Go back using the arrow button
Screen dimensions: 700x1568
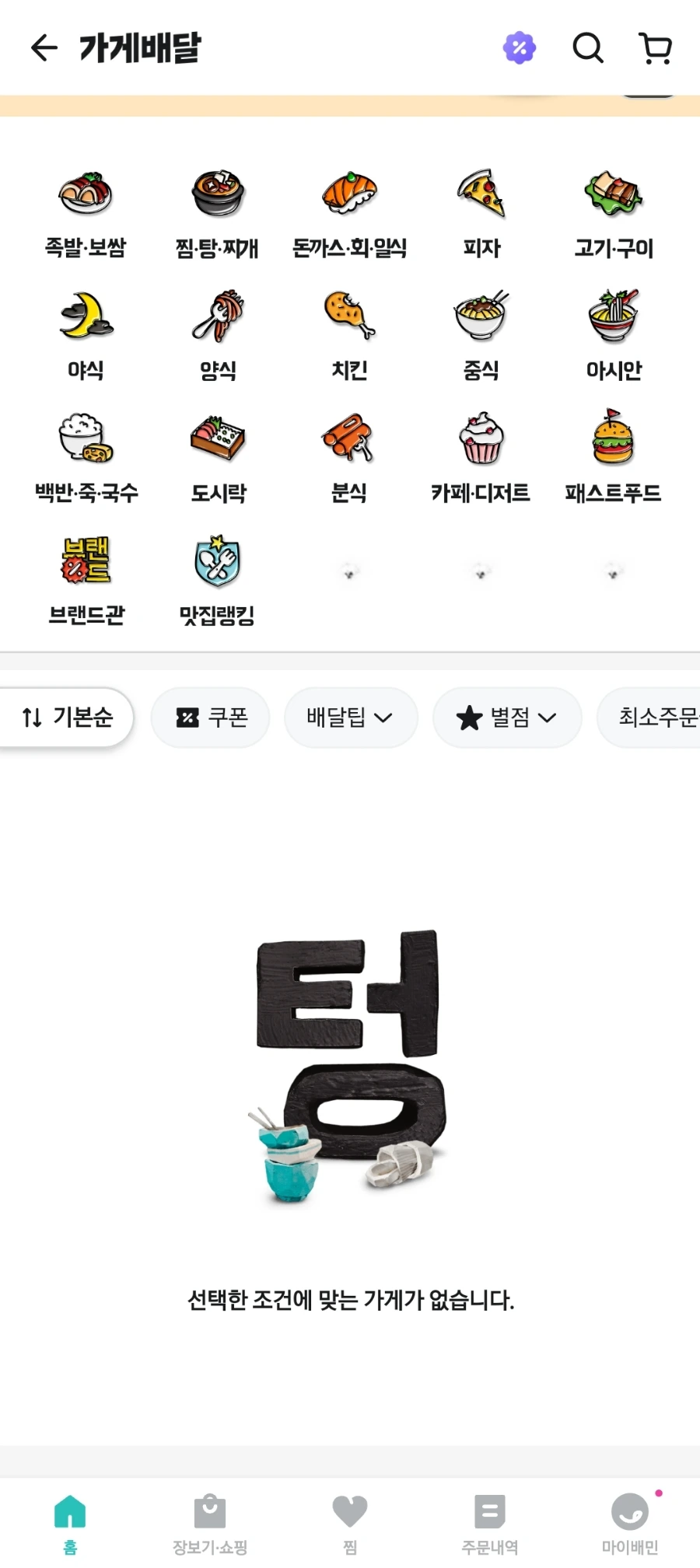(x=43, y=47)
